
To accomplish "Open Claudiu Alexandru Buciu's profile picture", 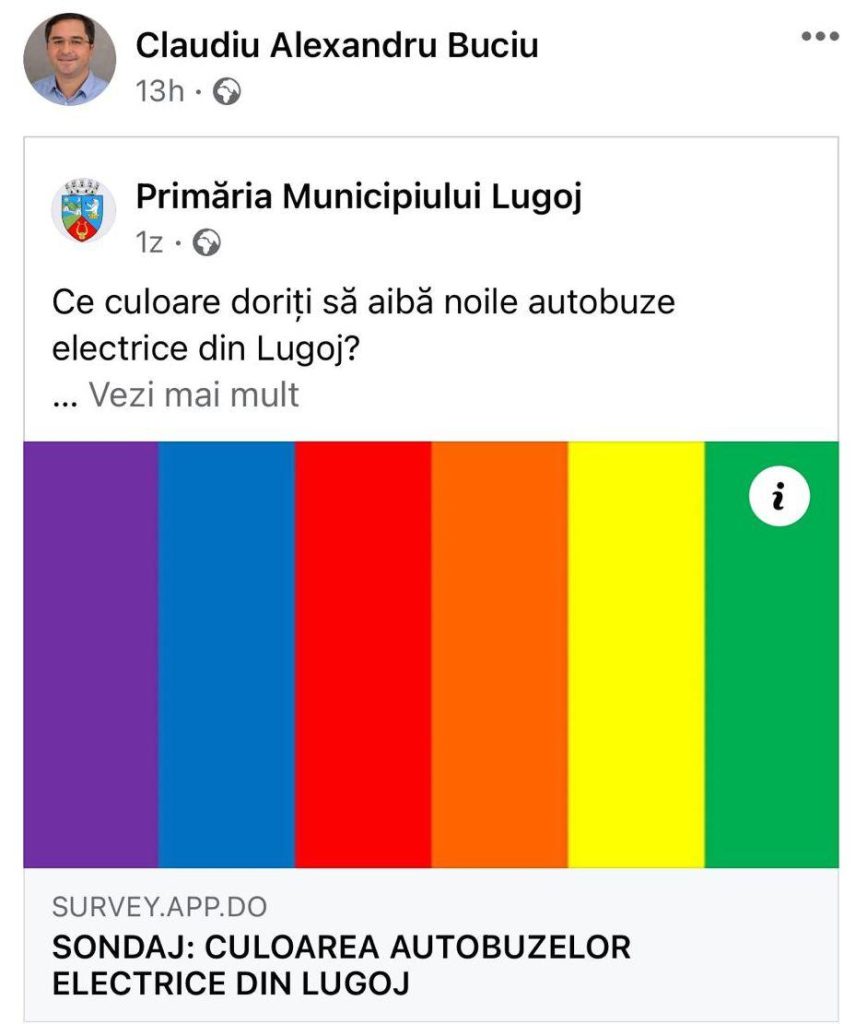I will point(69,59).
